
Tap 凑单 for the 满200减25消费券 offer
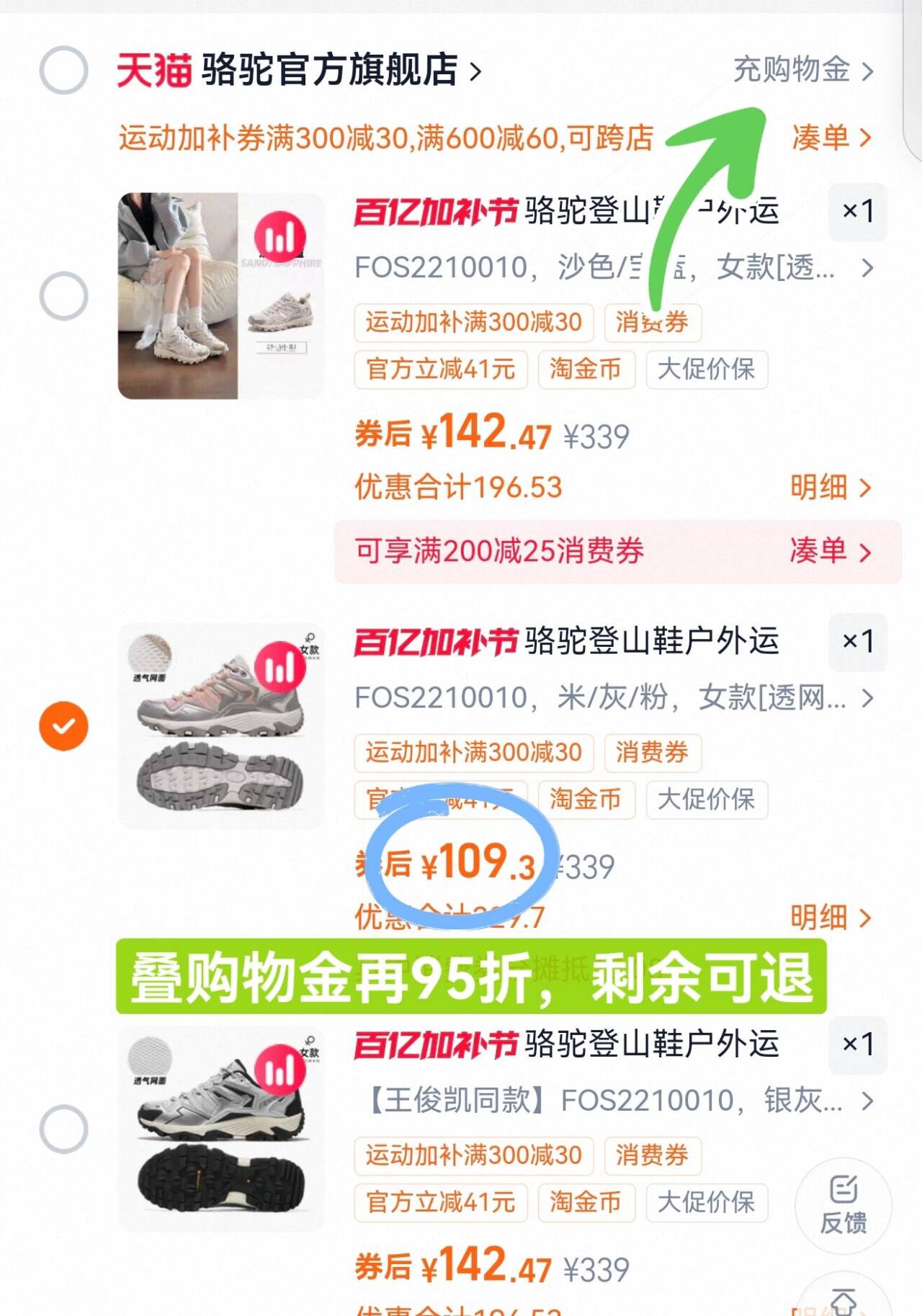tap(831, 551)
